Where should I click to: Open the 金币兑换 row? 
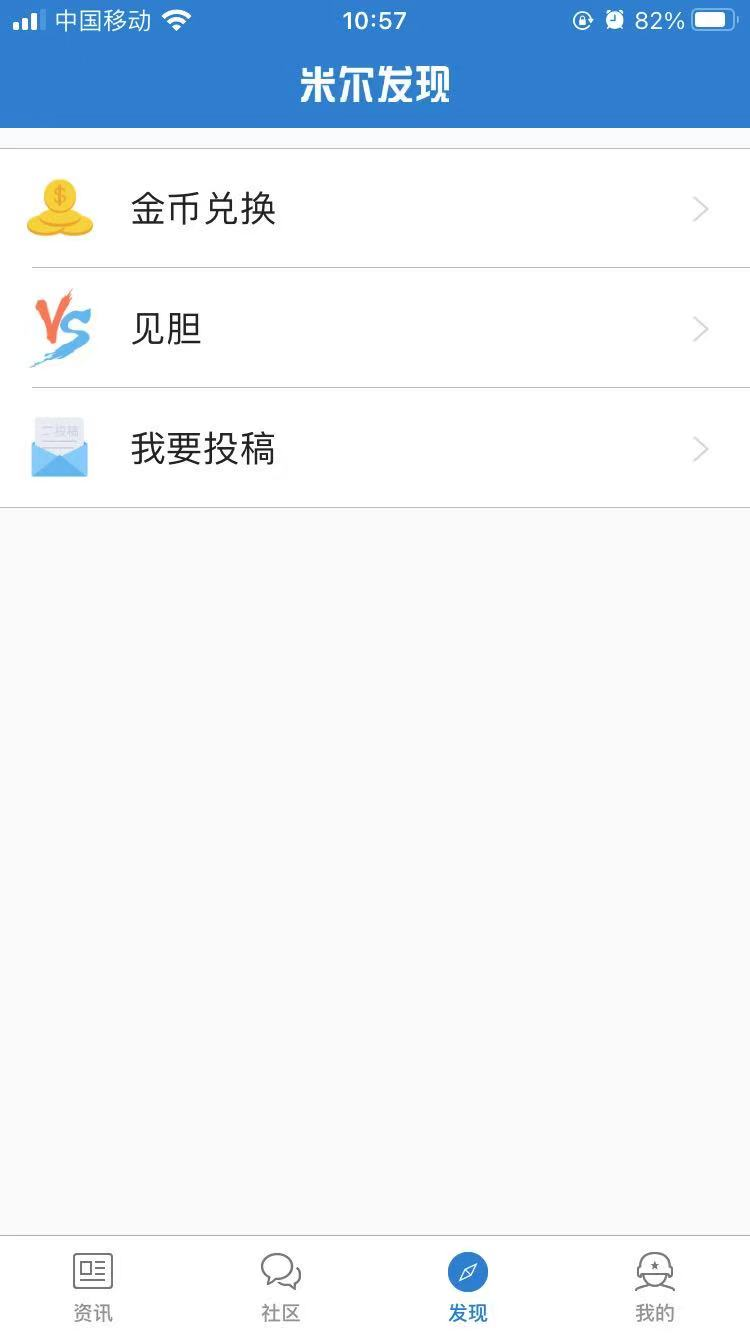click(x=375, y=208)
